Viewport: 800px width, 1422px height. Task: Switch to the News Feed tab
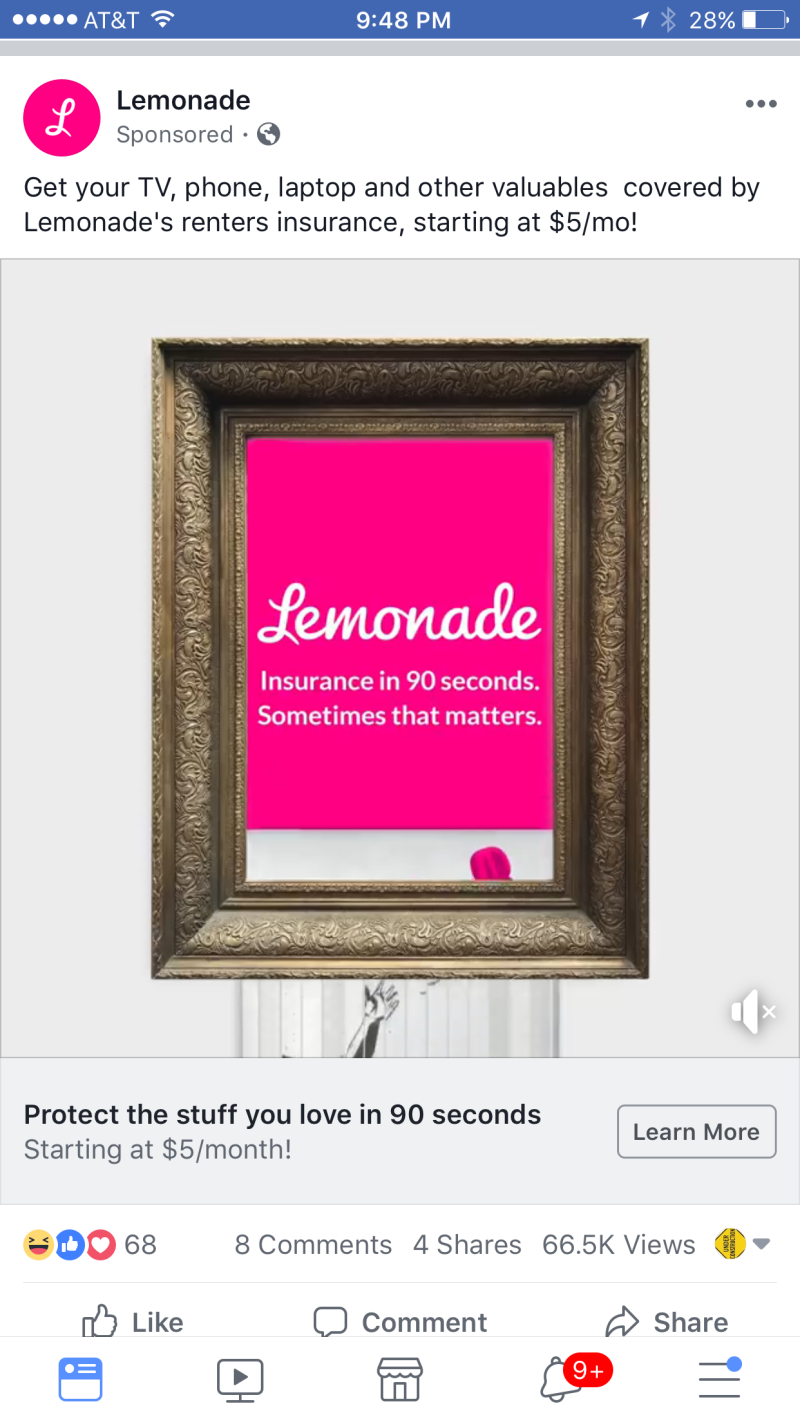coord(80,1380)
